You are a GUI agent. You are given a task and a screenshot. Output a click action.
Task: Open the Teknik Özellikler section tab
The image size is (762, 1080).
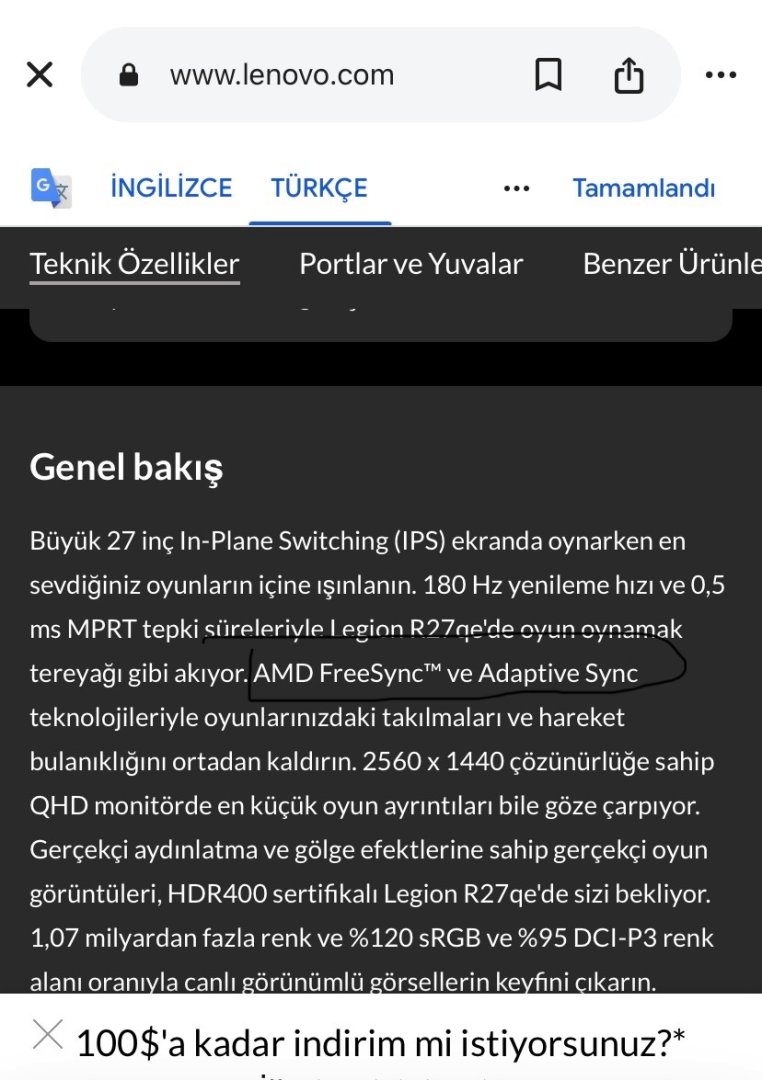[x=135, y=264]
